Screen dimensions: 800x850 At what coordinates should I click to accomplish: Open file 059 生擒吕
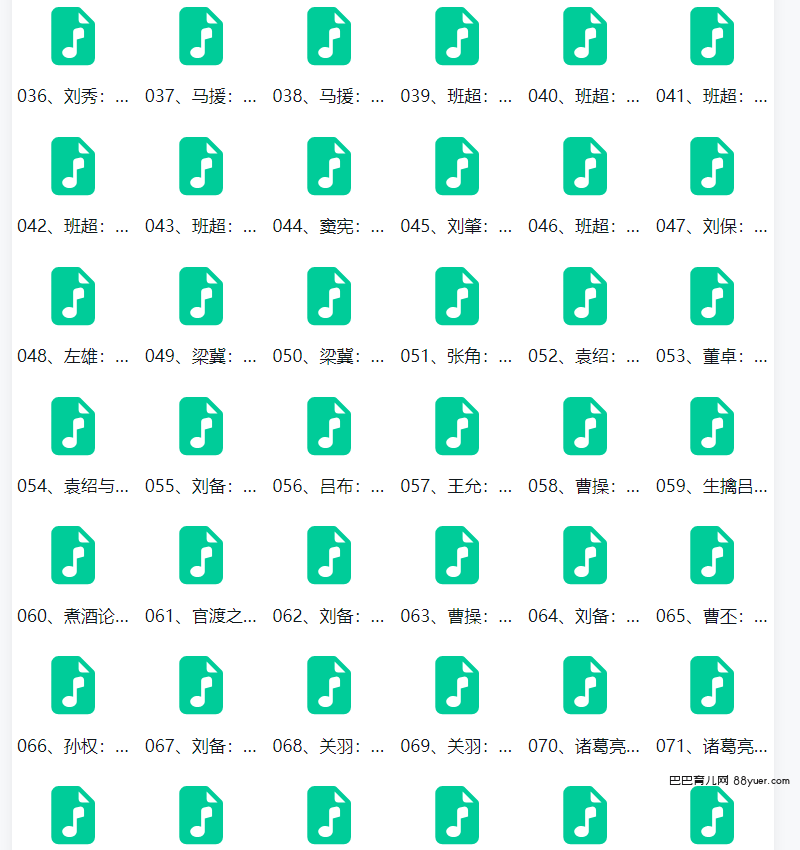point(712,426)
